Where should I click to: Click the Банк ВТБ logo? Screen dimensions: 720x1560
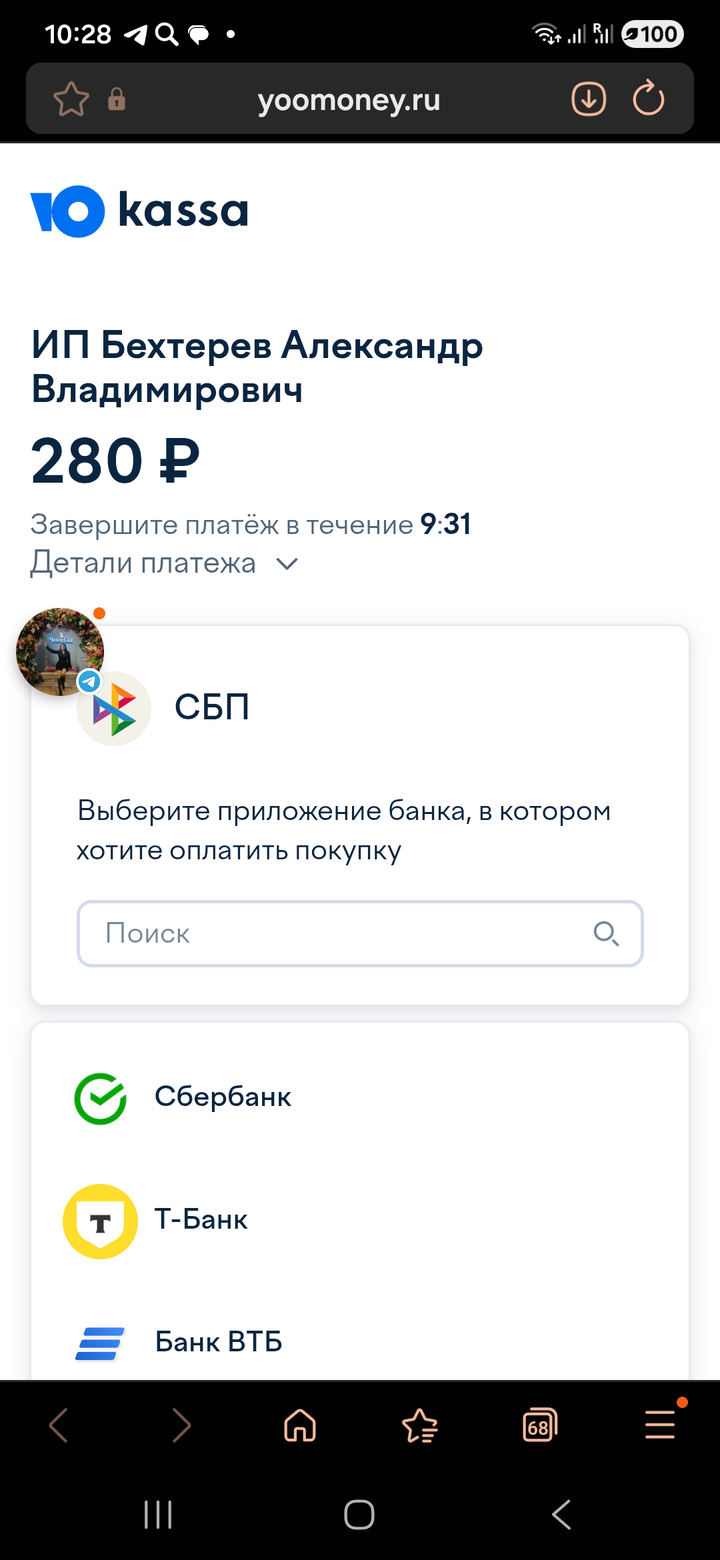point(99,1343)
